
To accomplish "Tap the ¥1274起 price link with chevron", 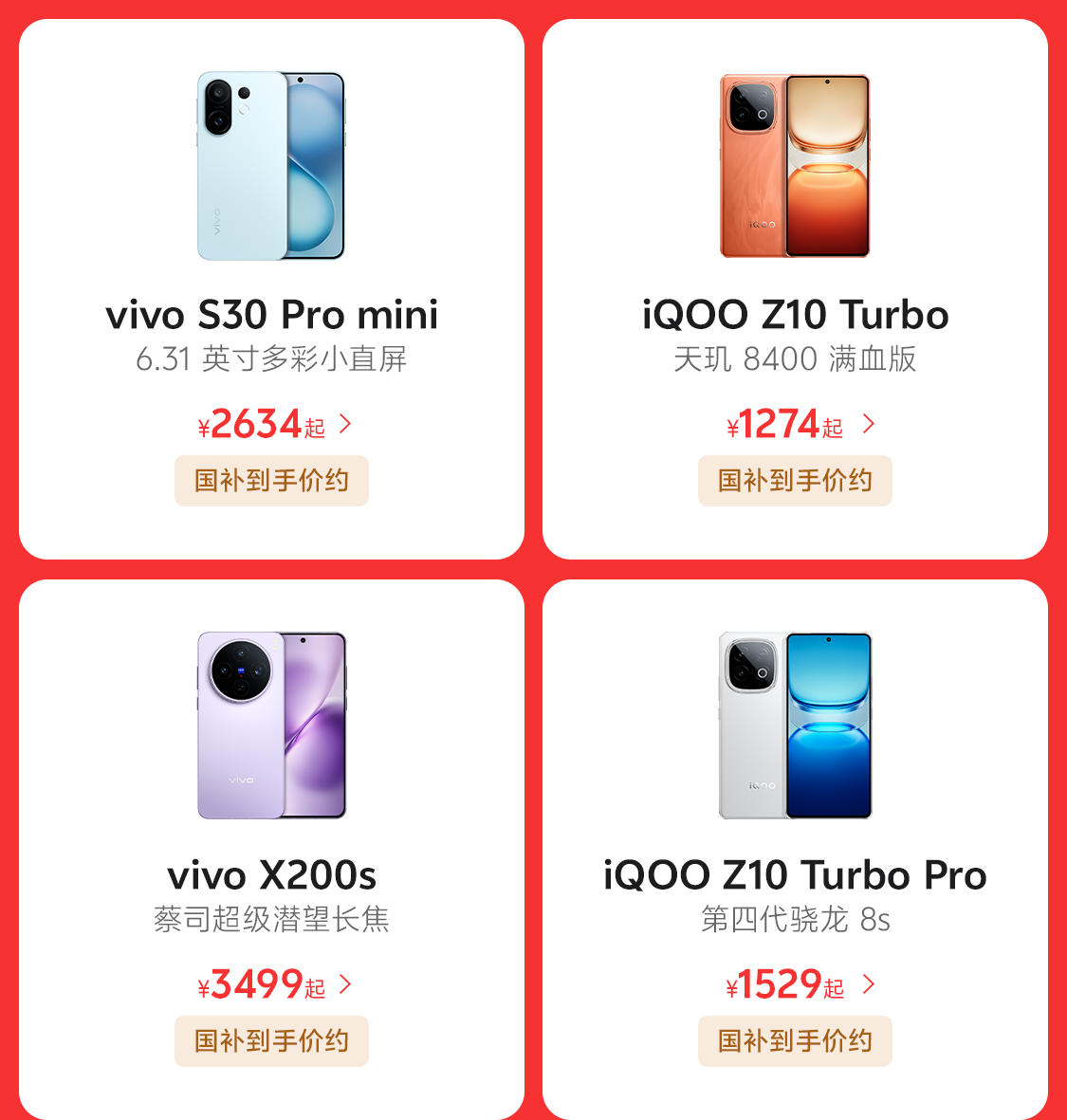I will 800,425.
